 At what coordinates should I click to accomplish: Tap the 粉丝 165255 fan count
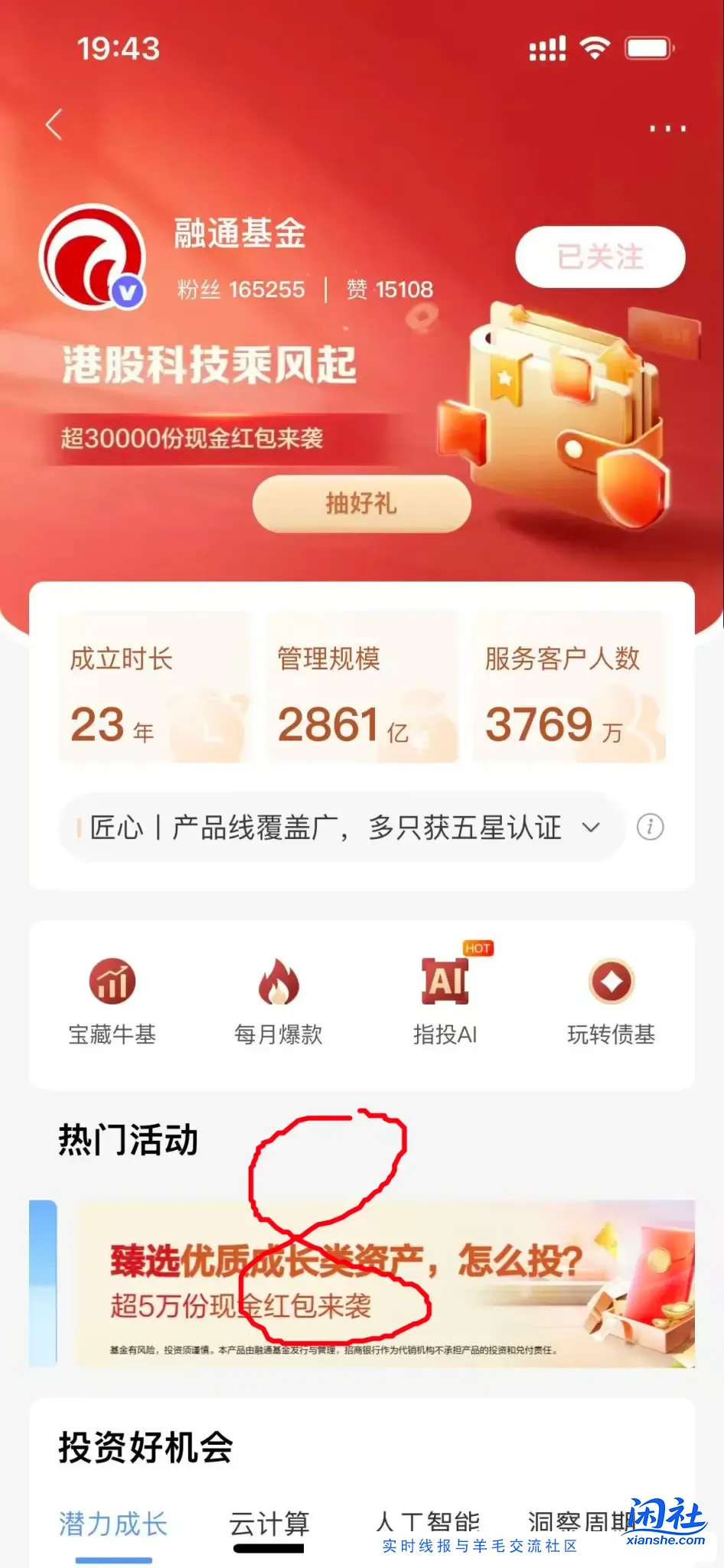[238, 289]
